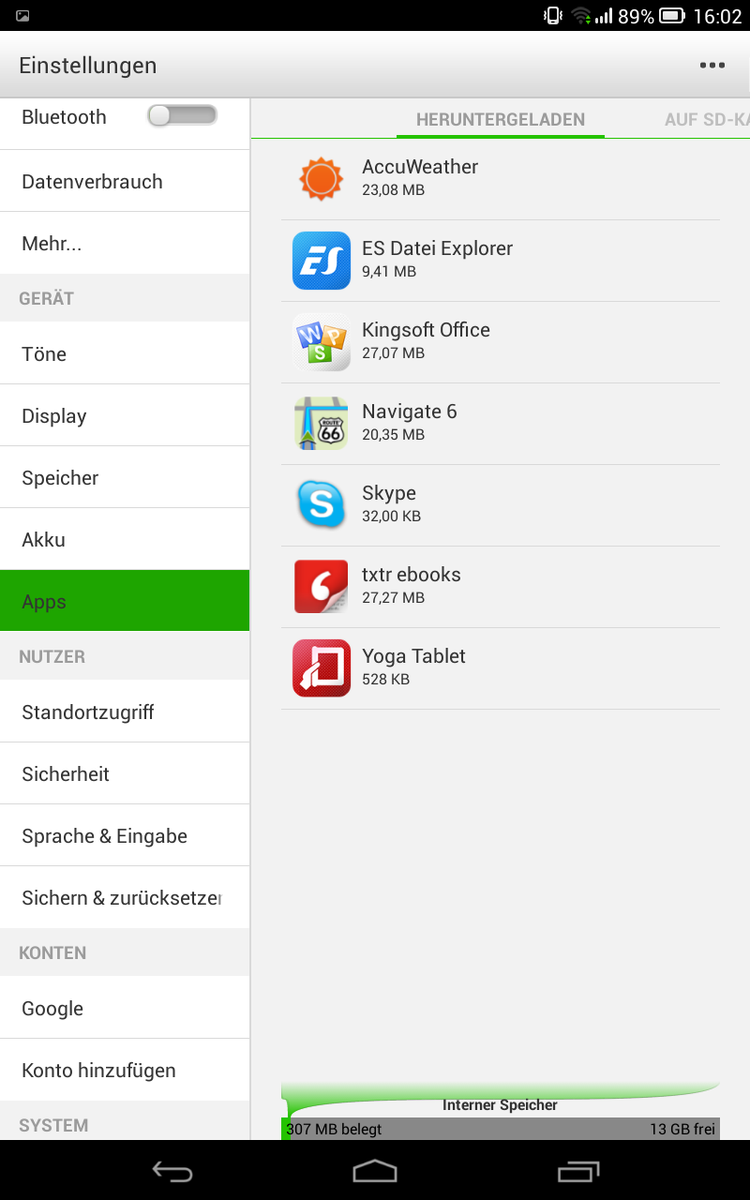The image size is (750, 1200).
Task: Open Skype app details
Action: pos(500,504)
